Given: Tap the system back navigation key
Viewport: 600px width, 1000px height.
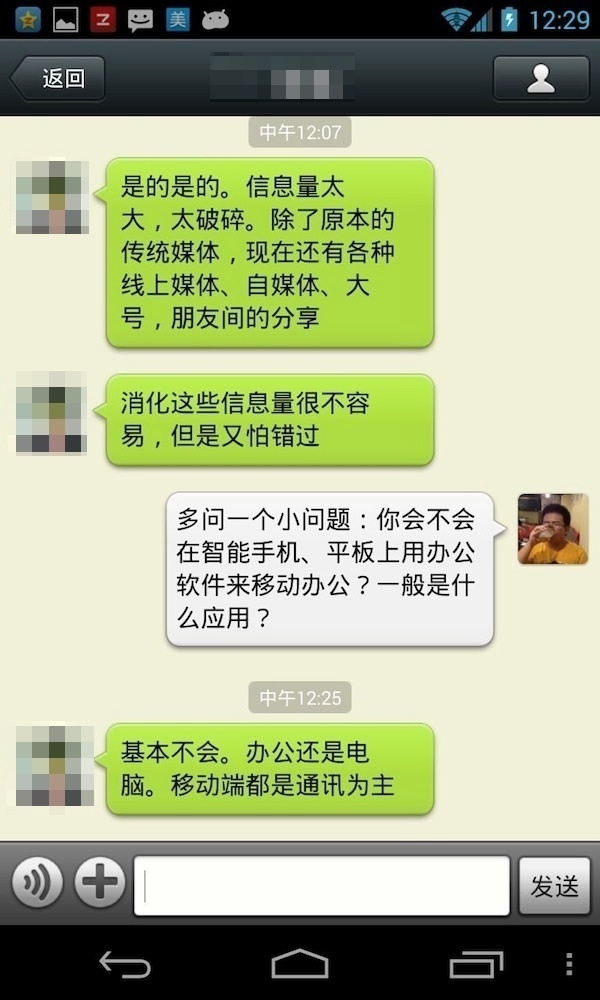Looking at the screenshot, I should [124, 964].
